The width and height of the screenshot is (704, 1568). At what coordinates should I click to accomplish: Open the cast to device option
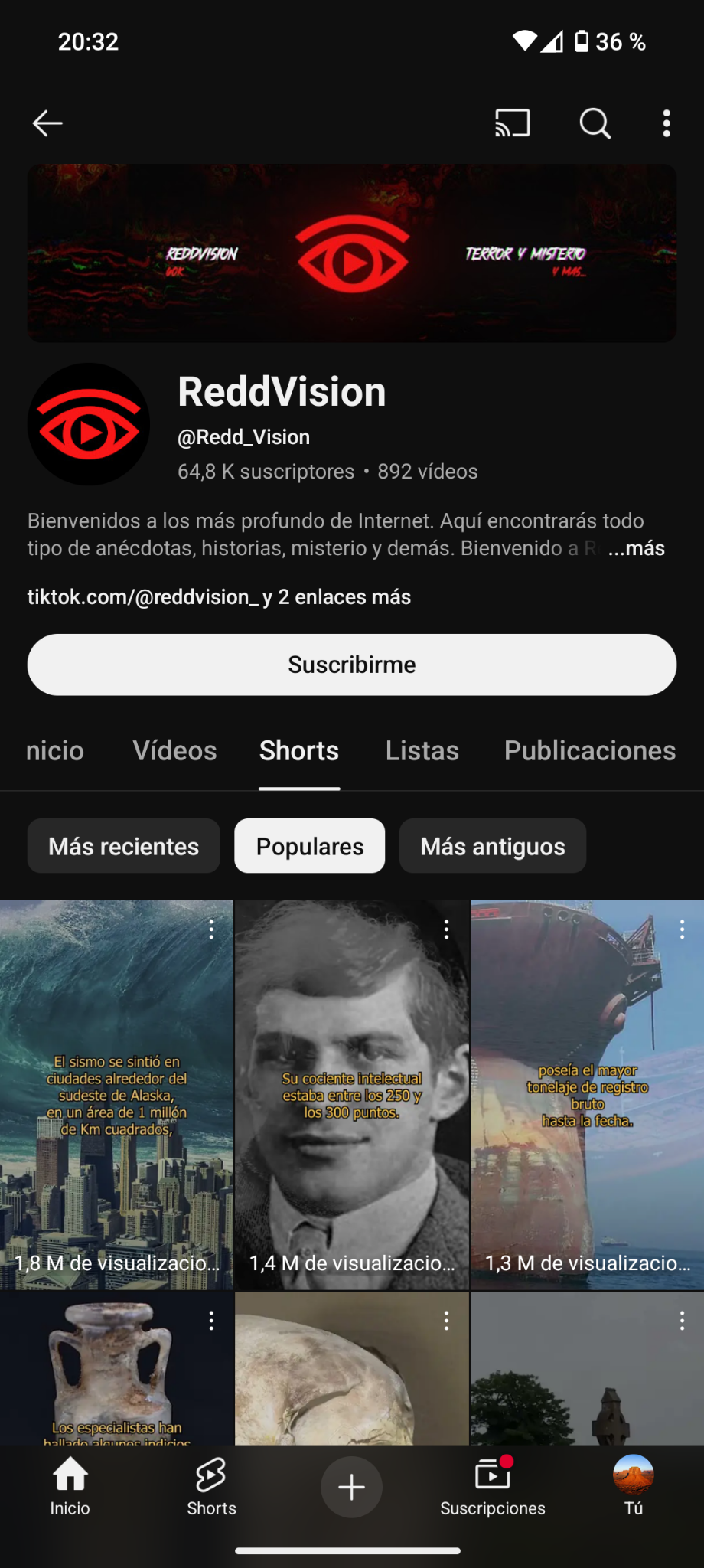(x=512, y=123)
